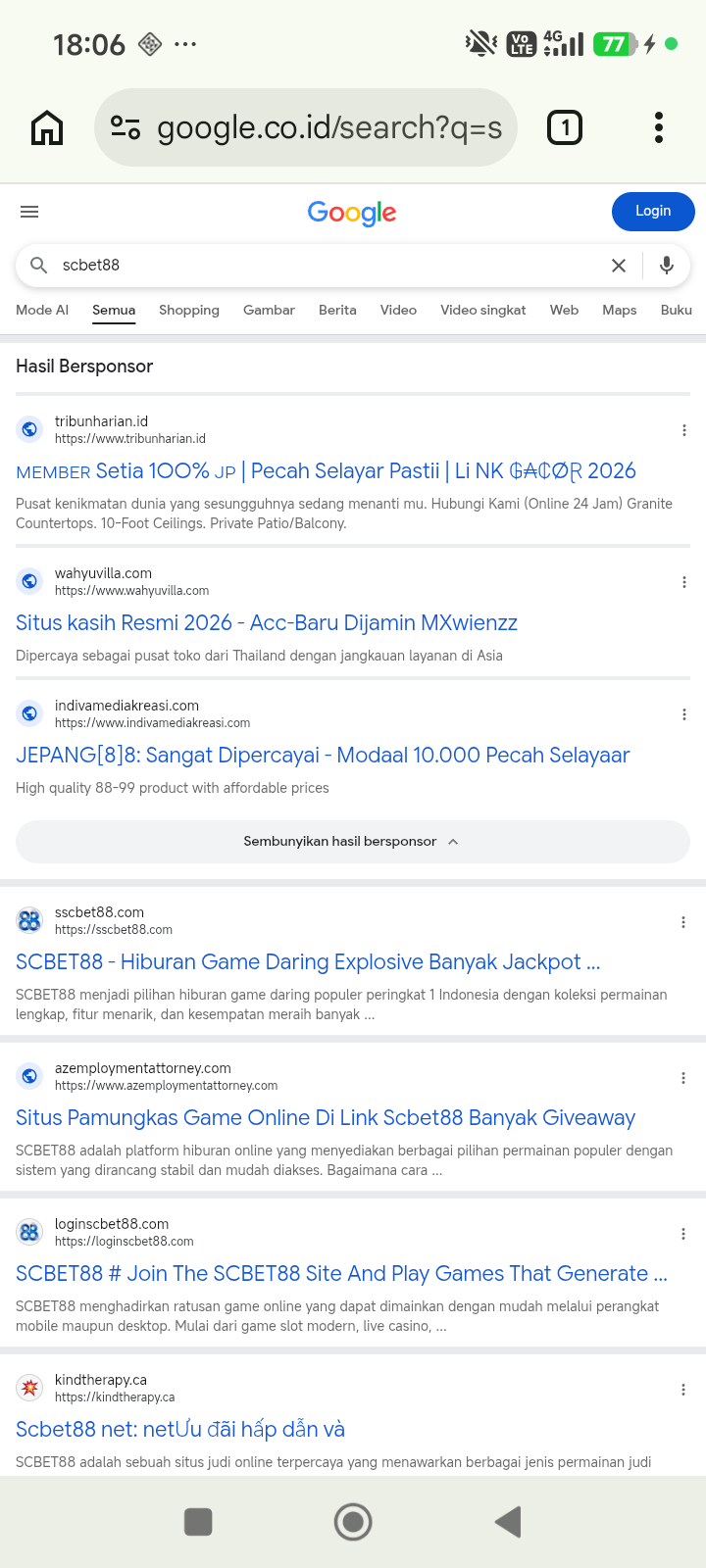706x1568 pixels.
Task: Start voice search with the microphone
Action: coord(667,266)
